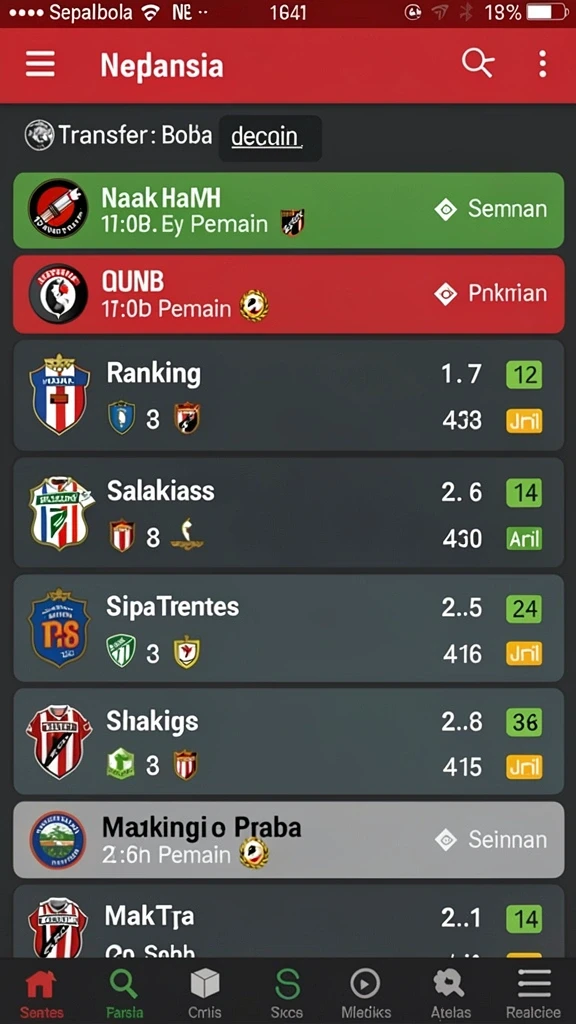This screenshot has width=576, height=1024.
Task: Open the Ranking card
Action: tap(289, 395)
